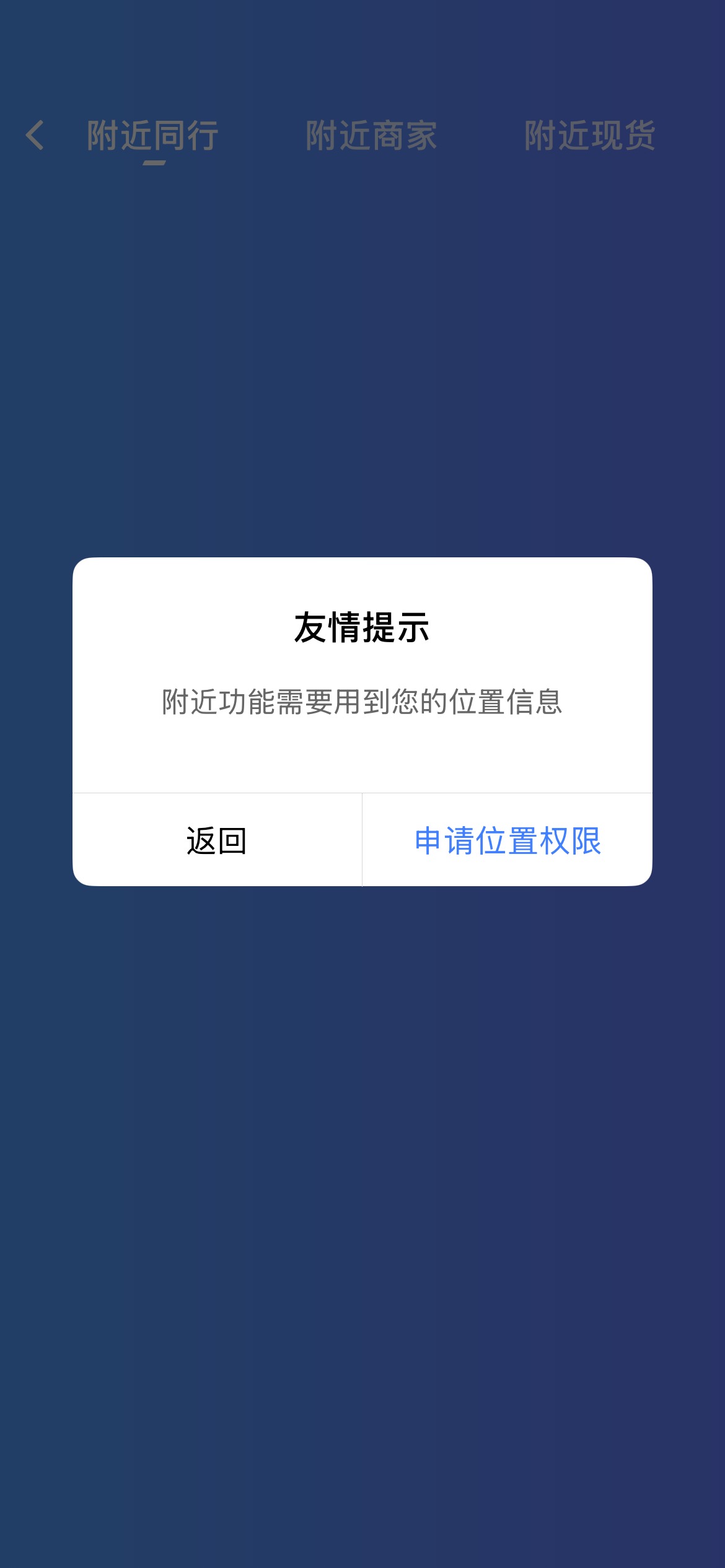Select the 附近同行 tab
Viewport: 725px width, 1568px height.
pos(152,136)
